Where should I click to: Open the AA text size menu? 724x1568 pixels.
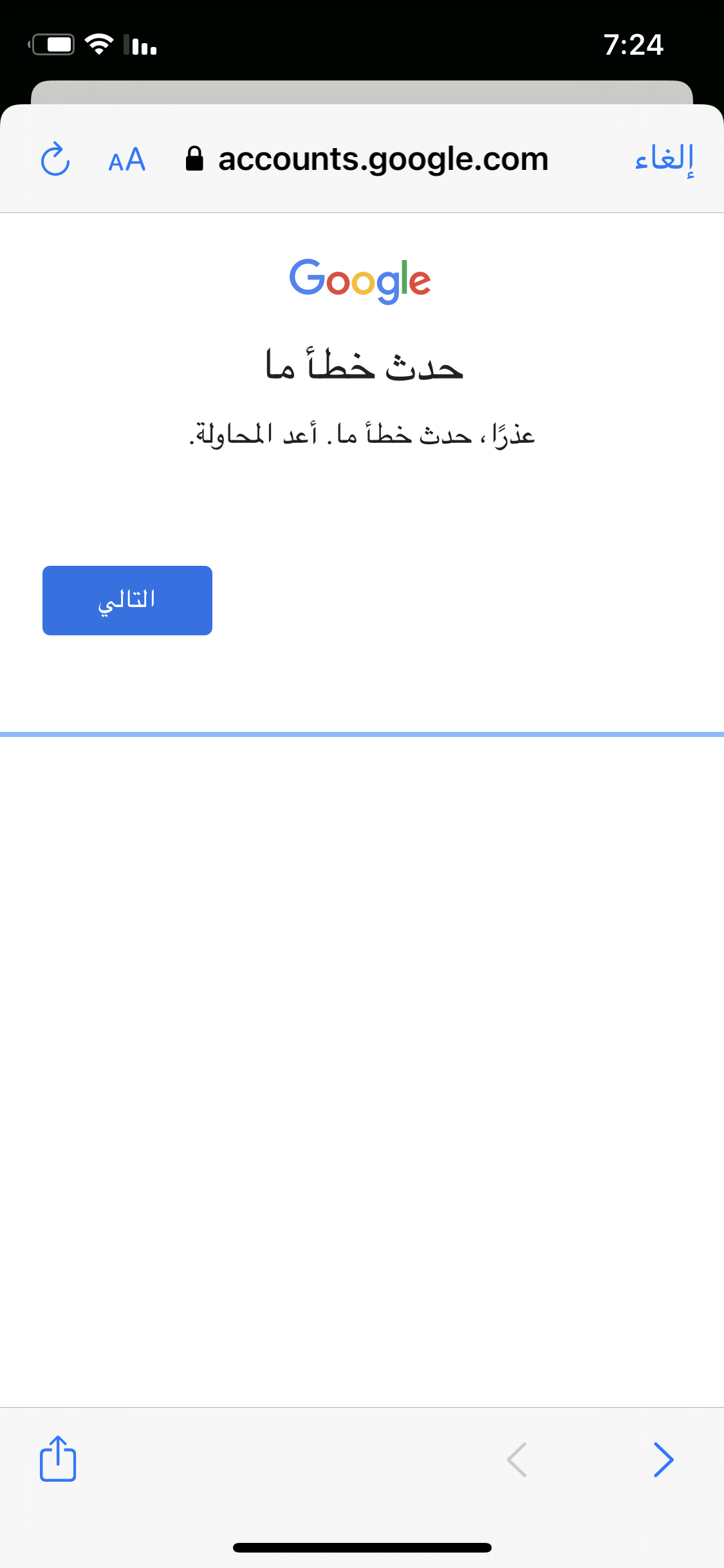[127, 160]
